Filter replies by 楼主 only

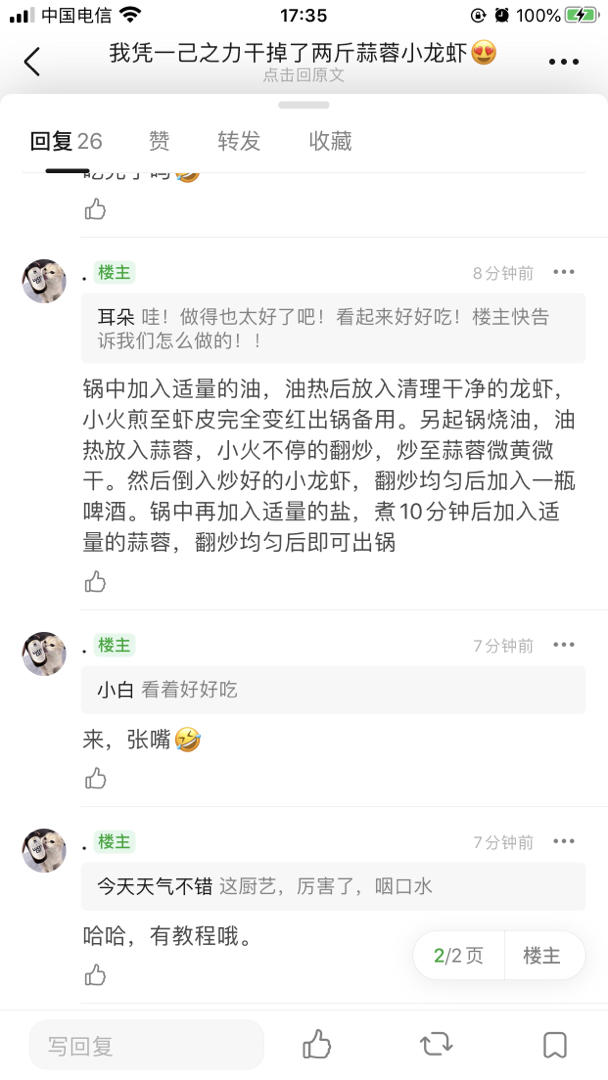tap(542, 956)
